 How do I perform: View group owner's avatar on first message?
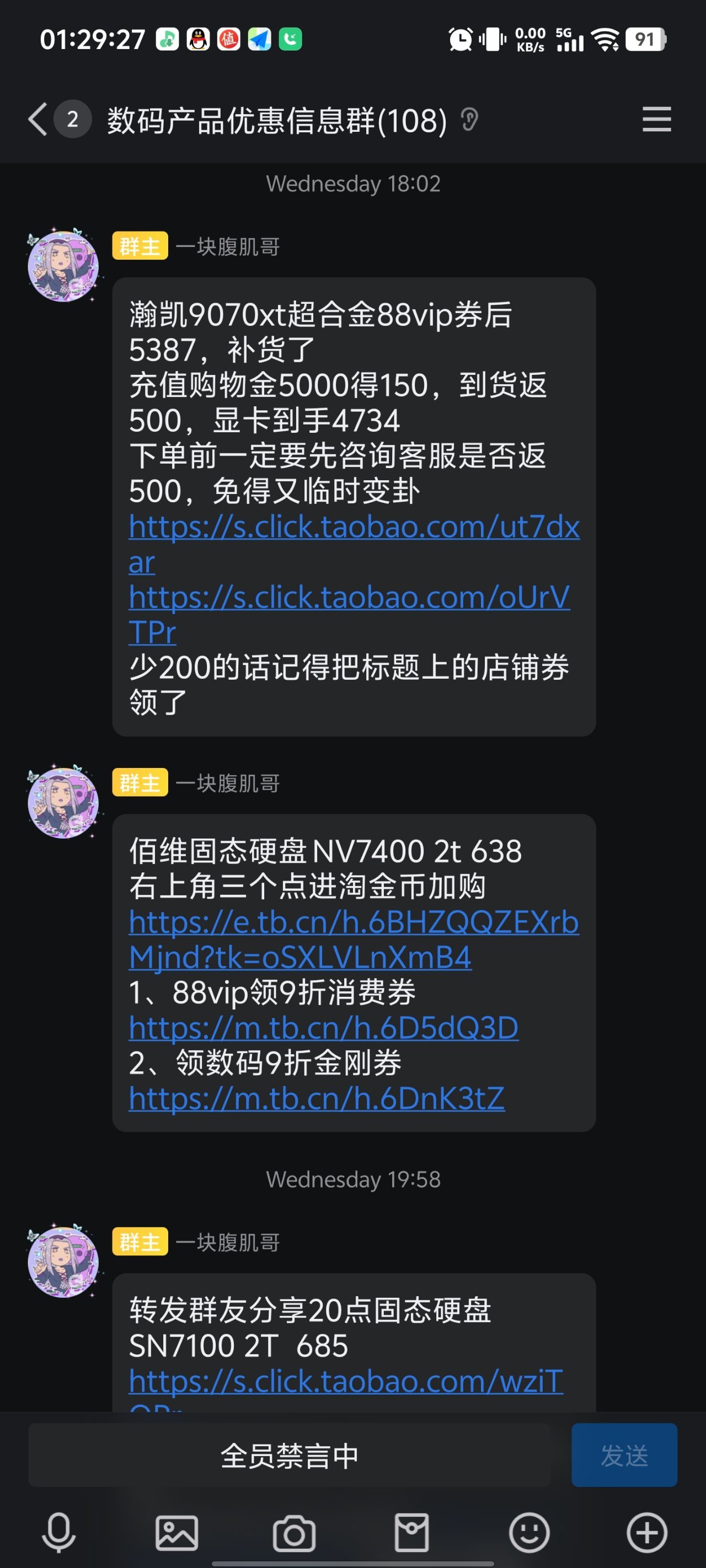pyautogui.click(x=63, y=266)
